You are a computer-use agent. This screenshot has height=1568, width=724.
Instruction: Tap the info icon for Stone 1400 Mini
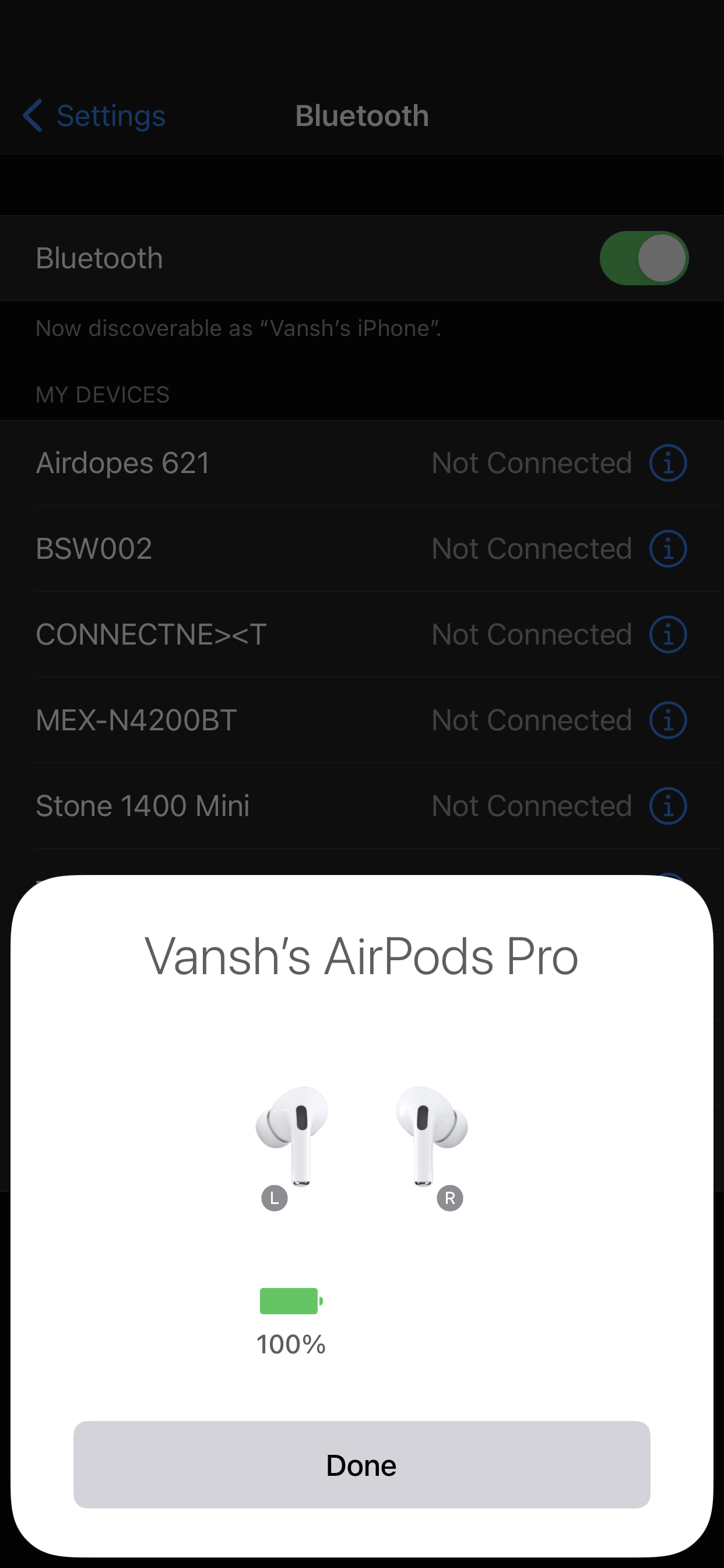pos(668,807)
